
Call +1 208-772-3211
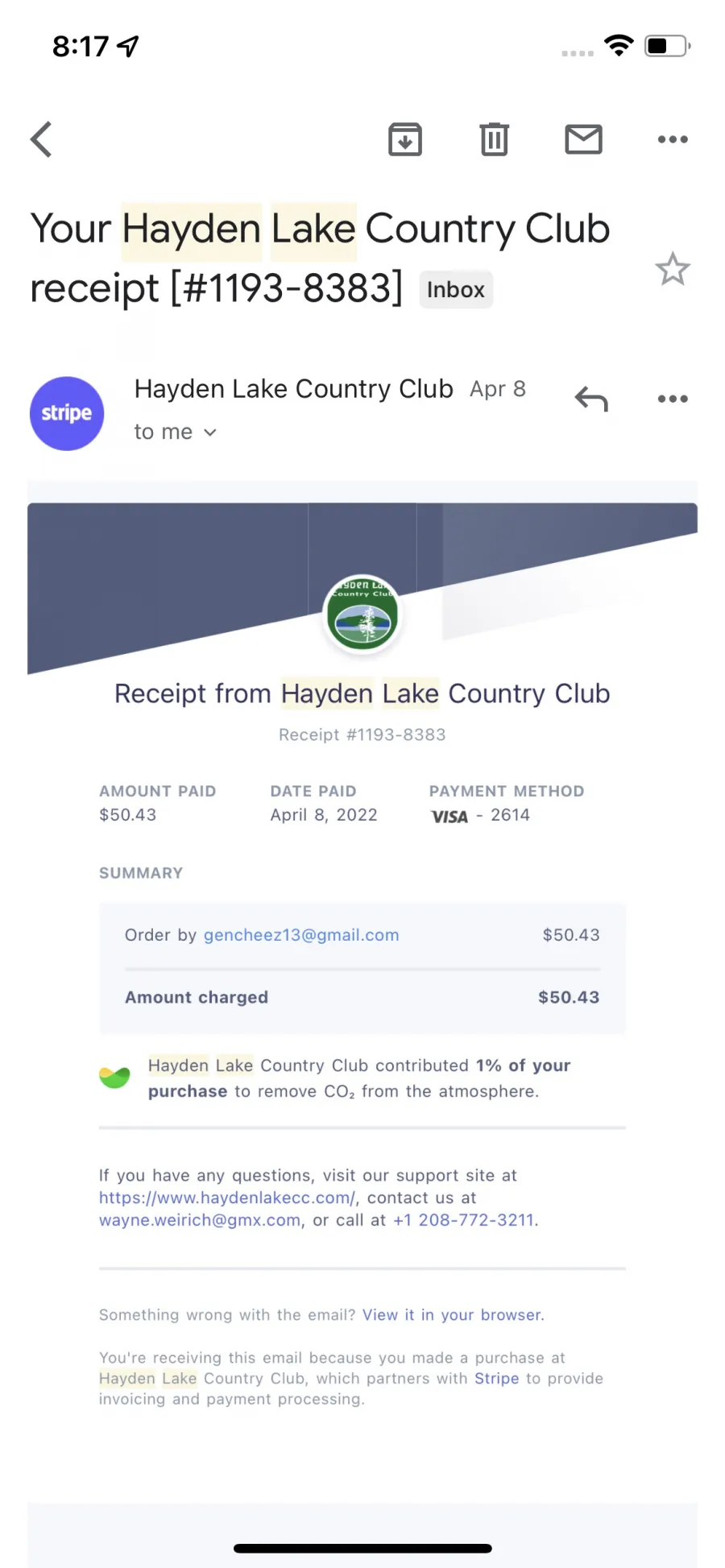(464, 1220)
